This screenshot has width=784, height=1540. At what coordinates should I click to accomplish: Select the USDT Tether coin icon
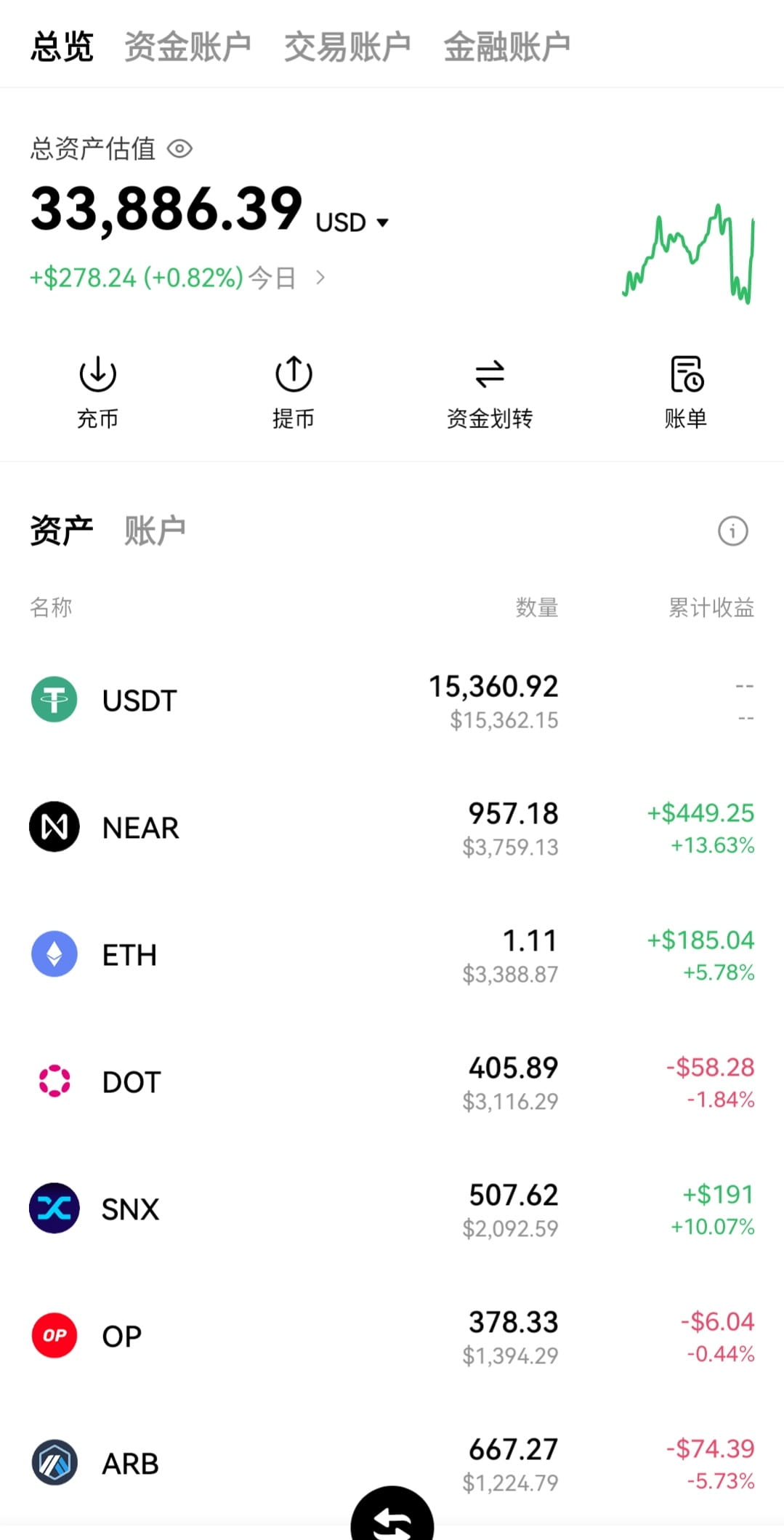pyautogui.click(x=54, y=700)
